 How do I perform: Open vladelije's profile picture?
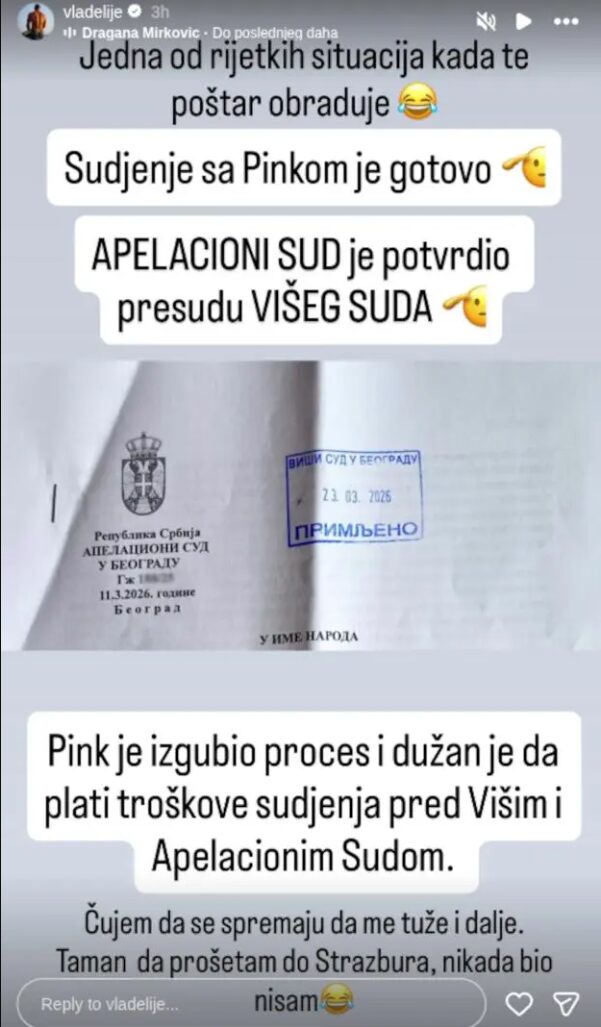36,21
